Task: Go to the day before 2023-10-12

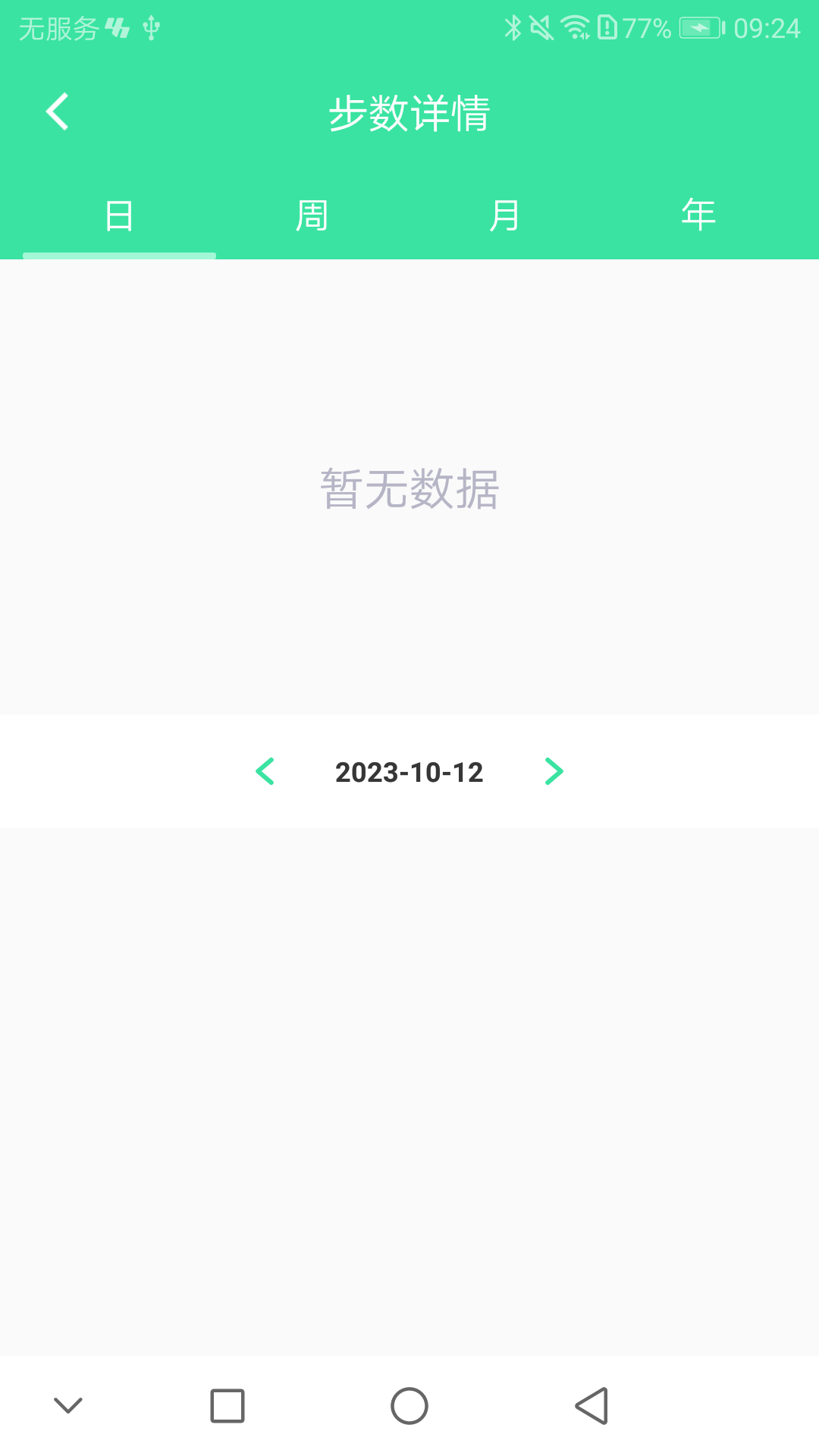Action: (x=265, y=771)
